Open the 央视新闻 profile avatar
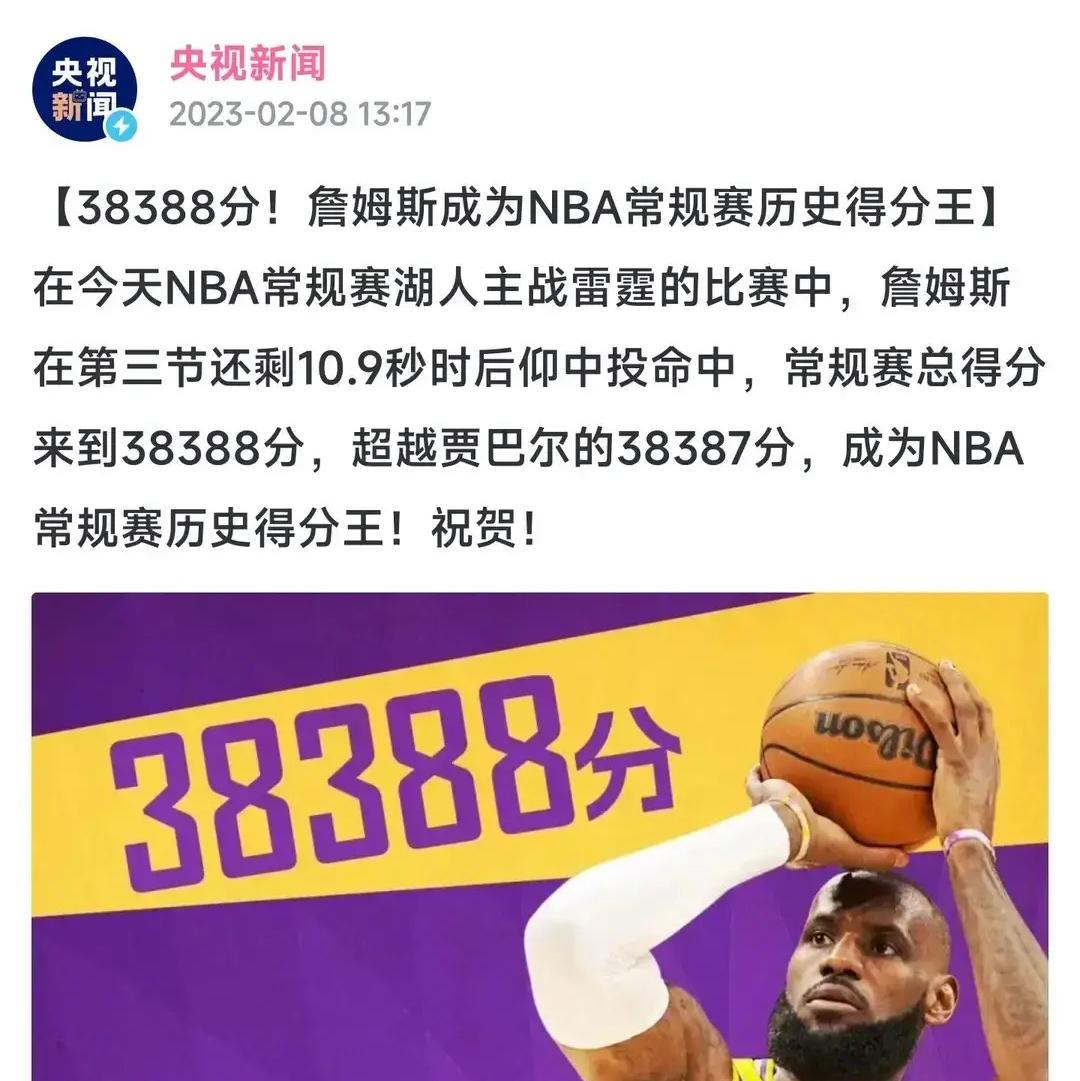The height and width of the screenshot is (1081, 1080). [x=82, y=88]
